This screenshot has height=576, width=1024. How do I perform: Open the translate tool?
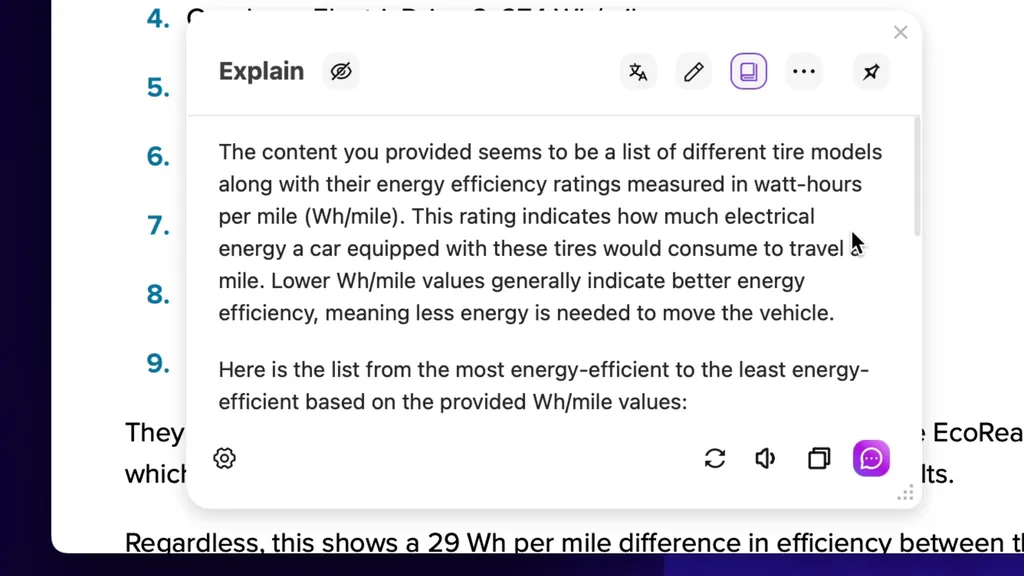[638, 71]
